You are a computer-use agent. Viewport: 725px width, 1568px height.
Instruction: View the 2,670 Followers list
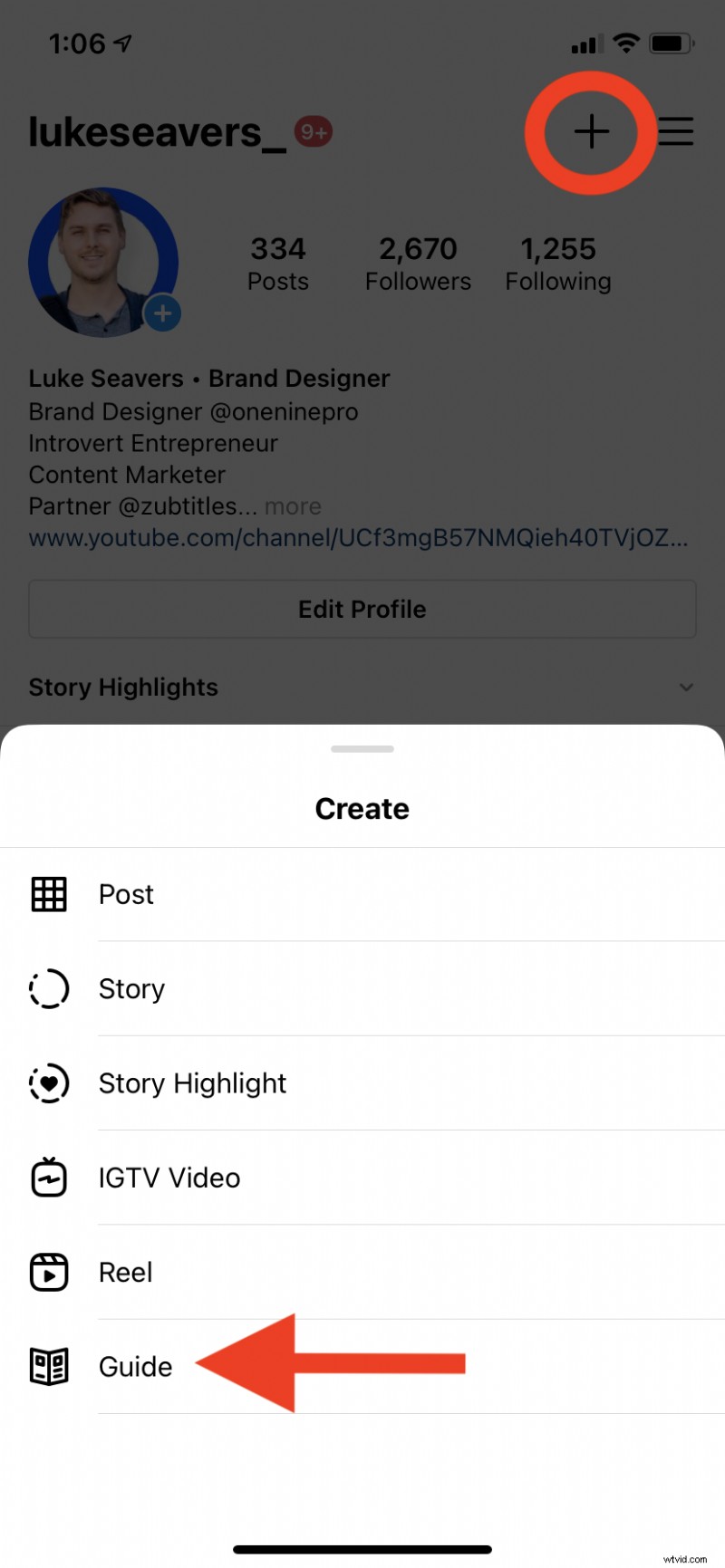point(418,263)
